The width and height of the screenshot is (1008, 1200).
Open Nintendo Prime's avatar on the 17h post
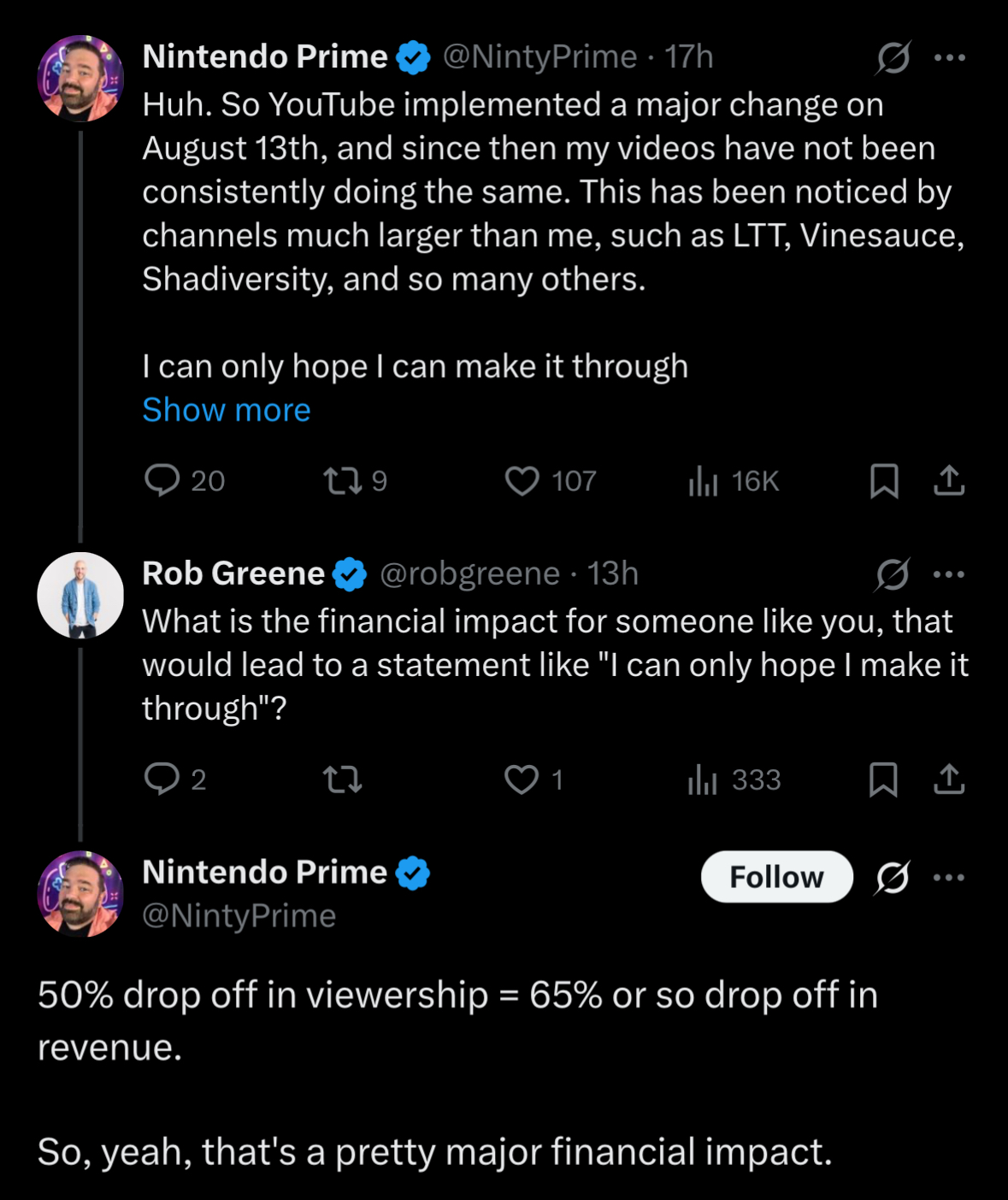pos(80,79)
